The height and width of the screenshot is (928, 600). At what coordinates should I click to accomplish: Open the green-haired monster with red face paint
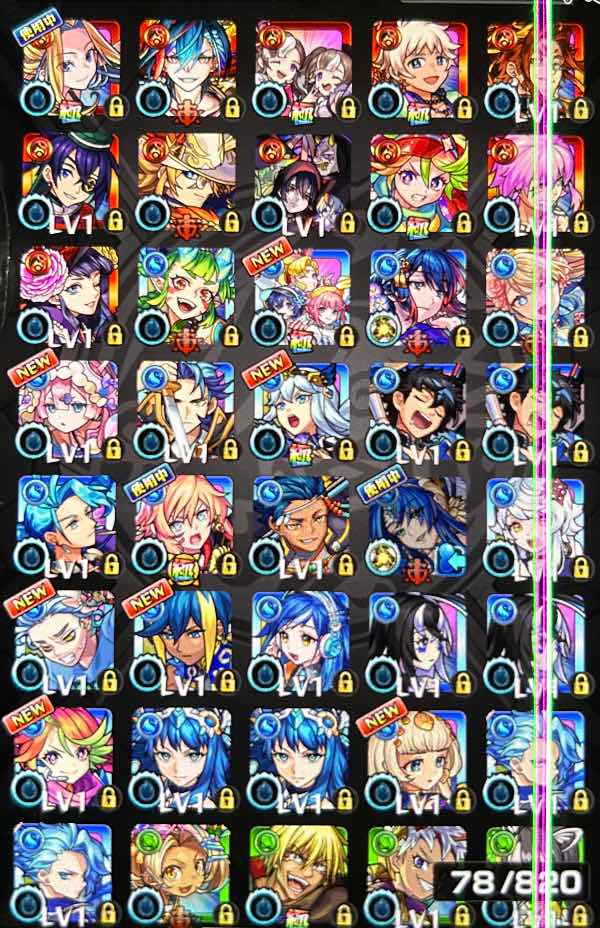[x=187, y=297]
